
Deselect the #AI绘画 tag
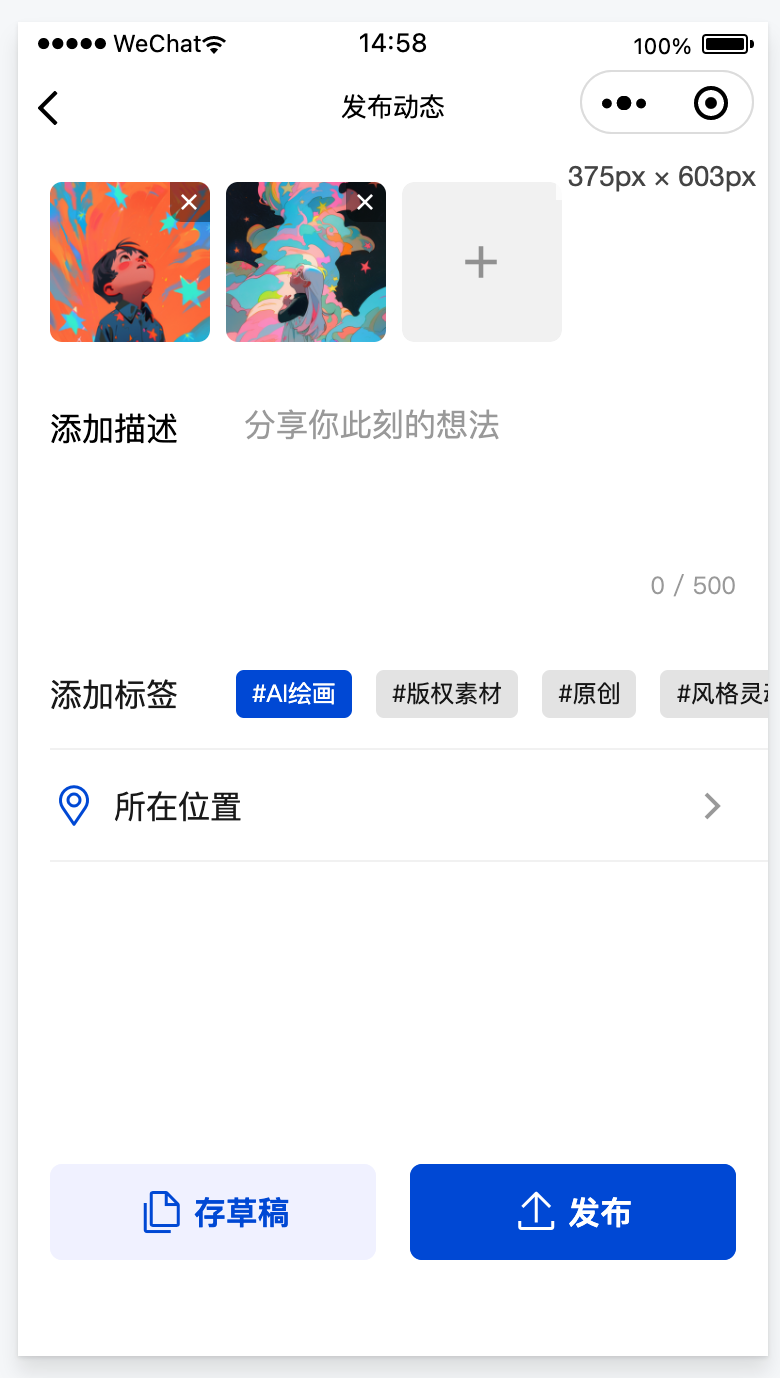pos(294,694)
